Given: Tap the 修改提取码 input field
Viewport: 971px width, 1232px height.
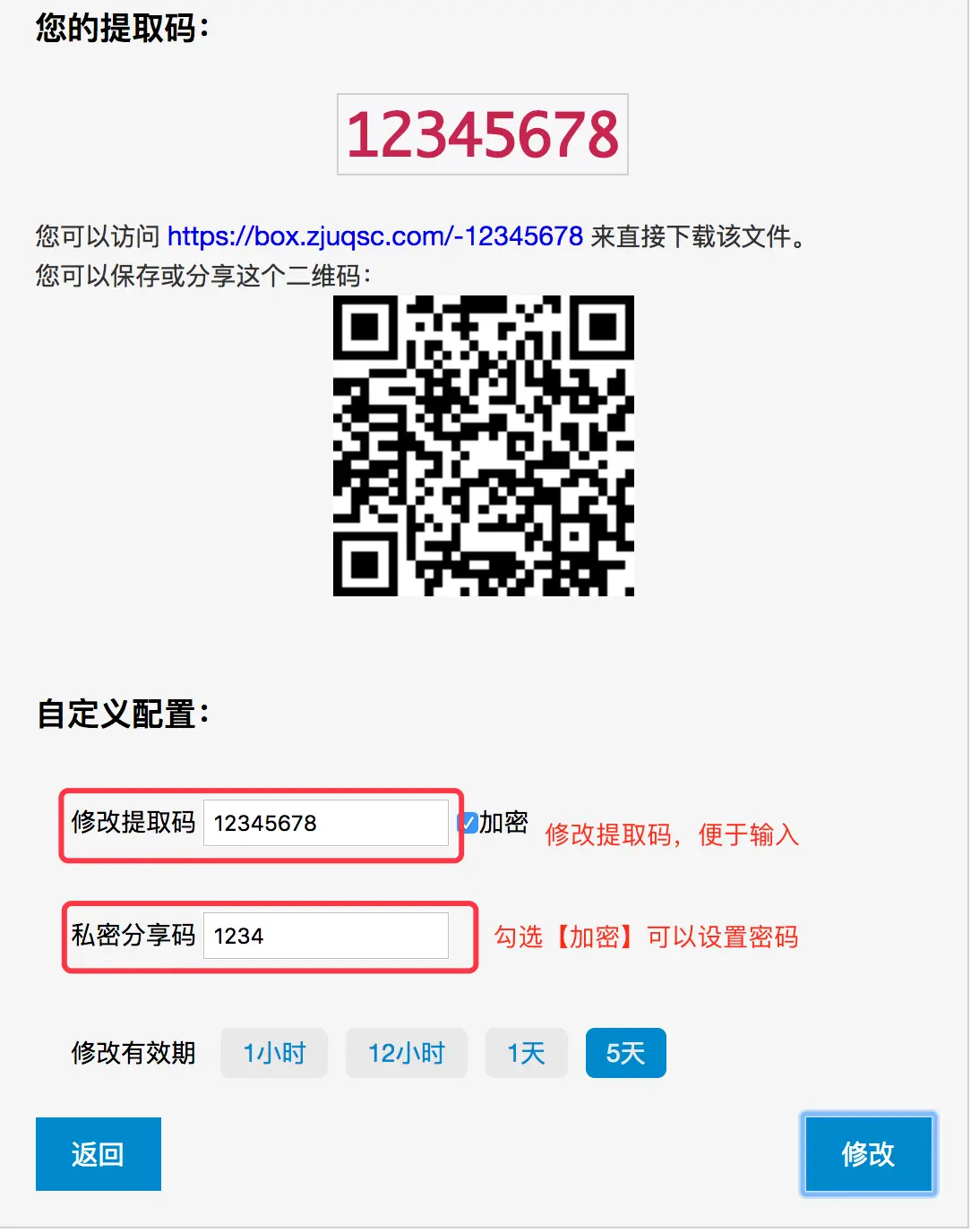Looking at the screenshot, I should (x=325, y=823).
